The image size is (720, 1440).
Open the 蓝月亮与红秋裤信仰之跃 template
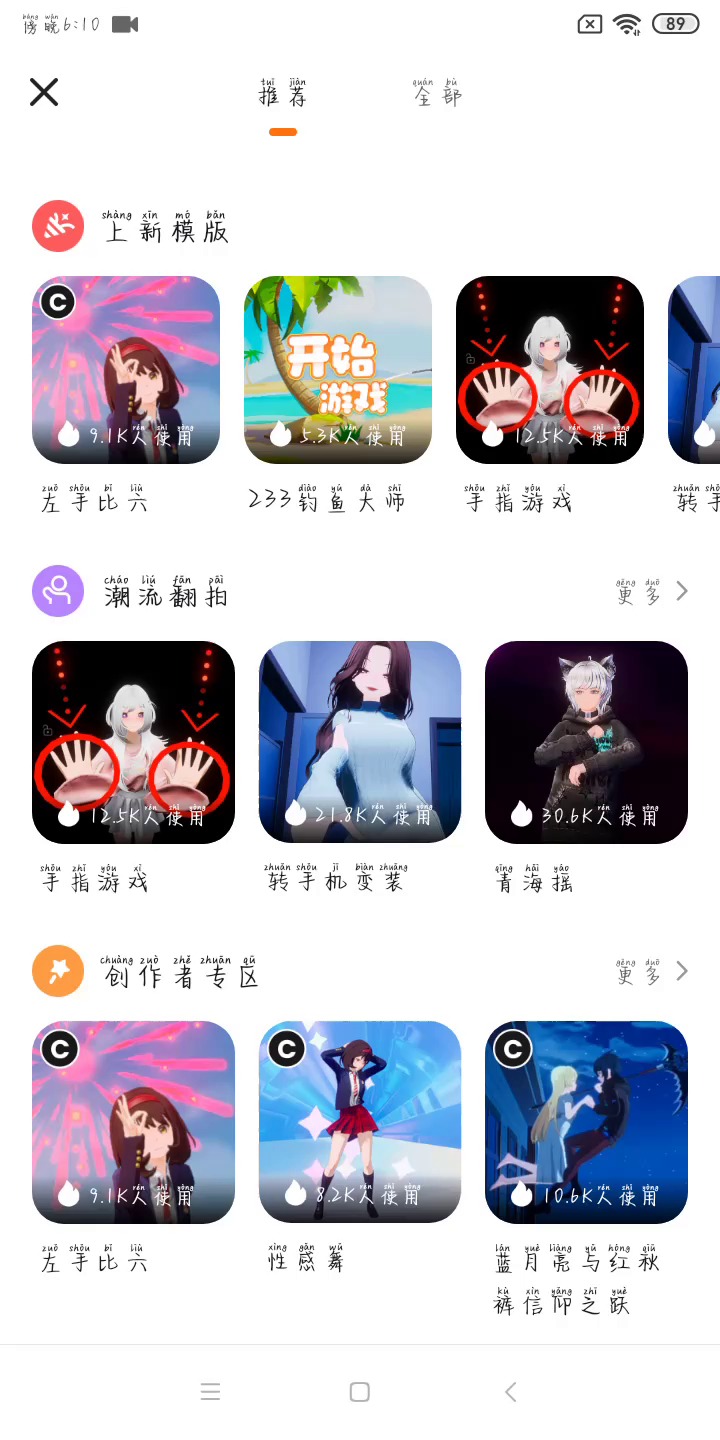(586, 1122)
